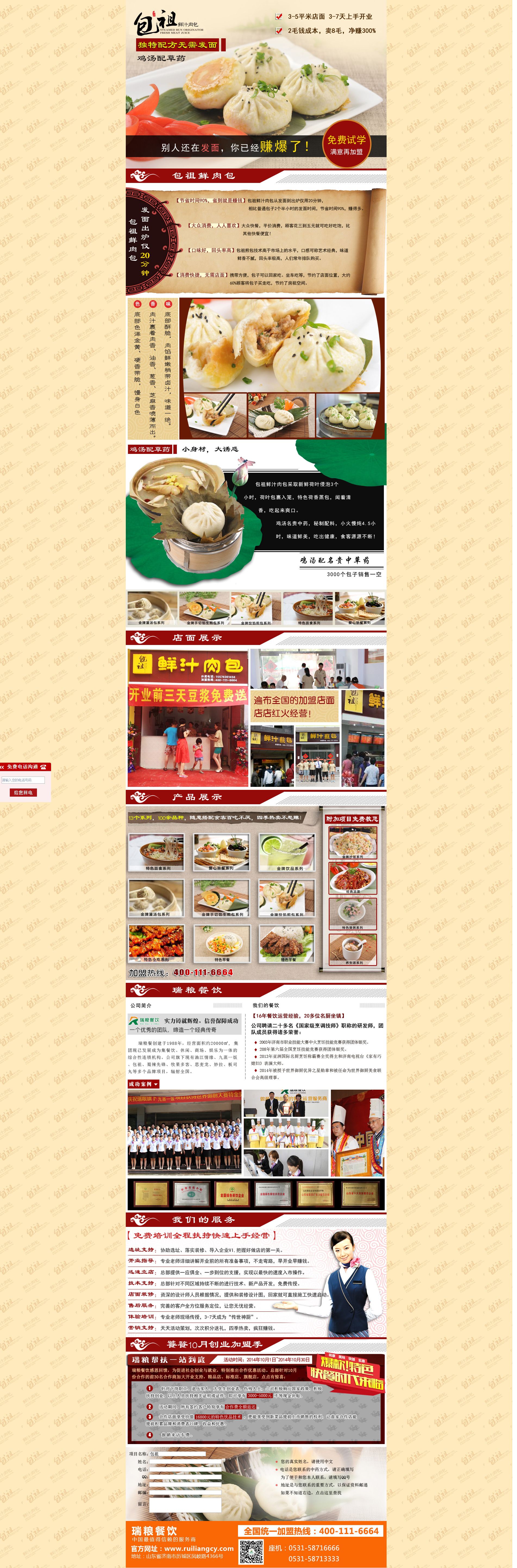
Task: Focus the 地址 address field
Action: [185, 1485]
